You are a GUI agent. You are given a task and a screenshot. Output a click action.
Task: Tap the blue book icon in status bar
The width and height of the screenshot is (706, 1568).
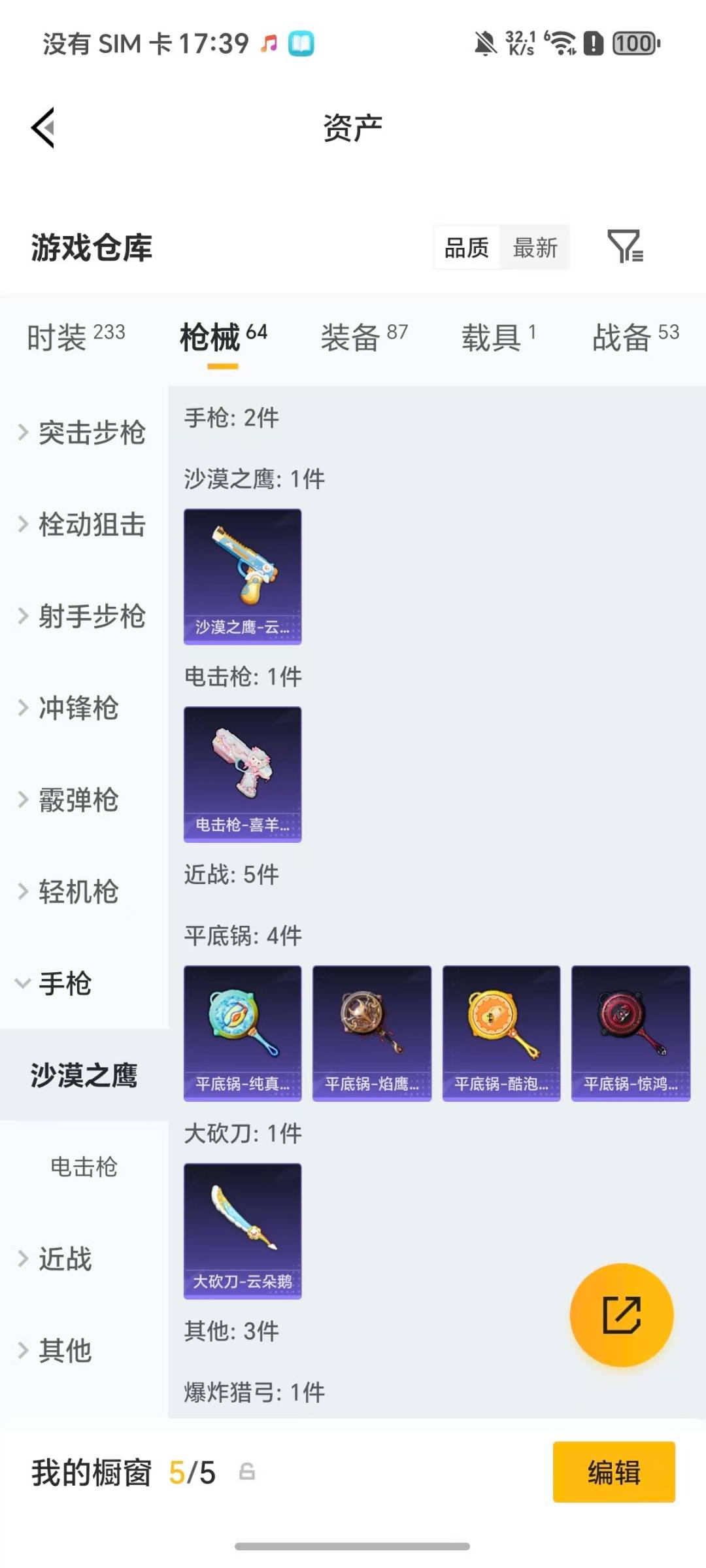click(x=301, y=43)
